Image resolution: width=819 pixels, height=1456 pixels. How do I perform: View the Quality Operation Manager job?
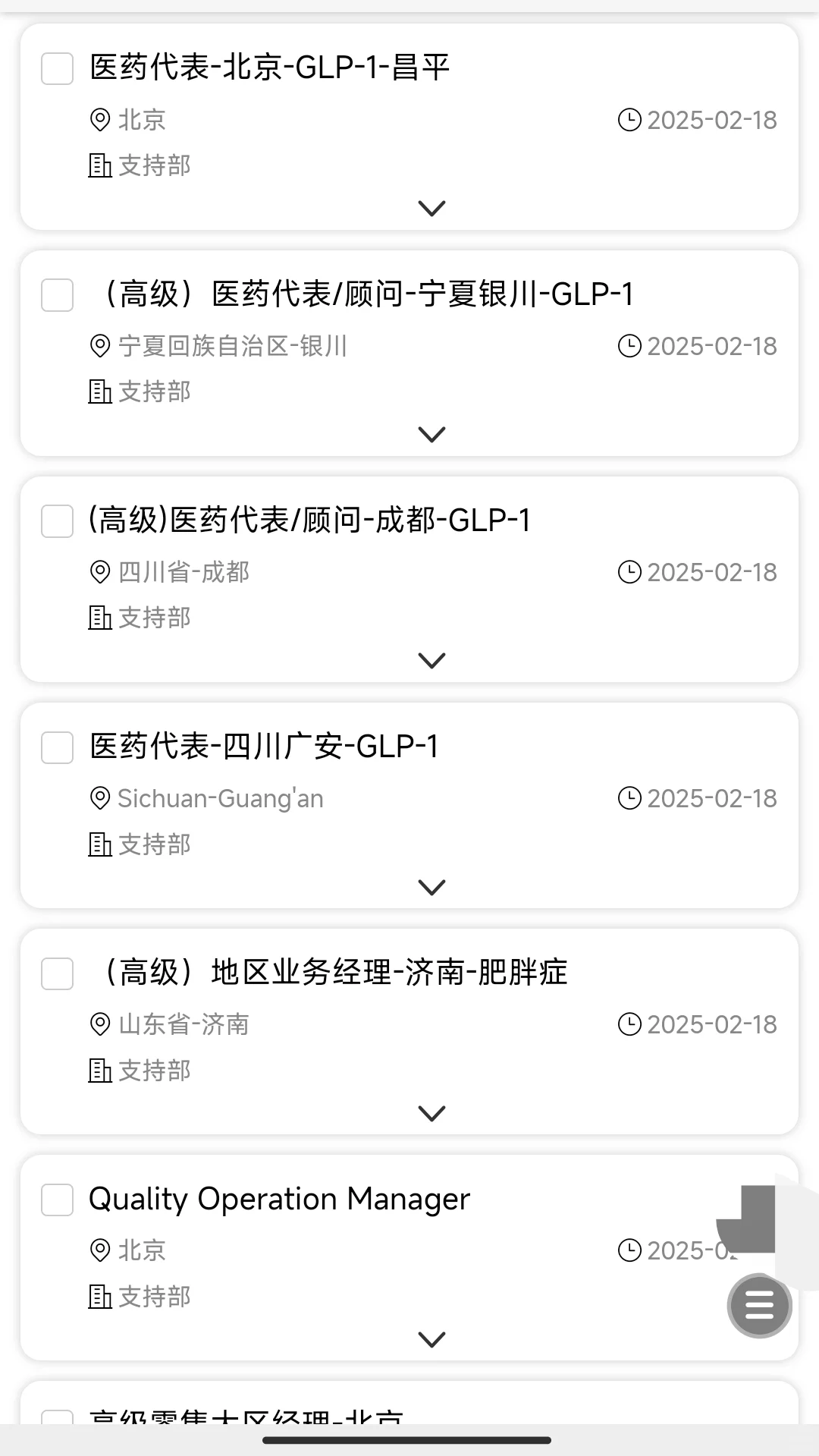click(279, 1199)
